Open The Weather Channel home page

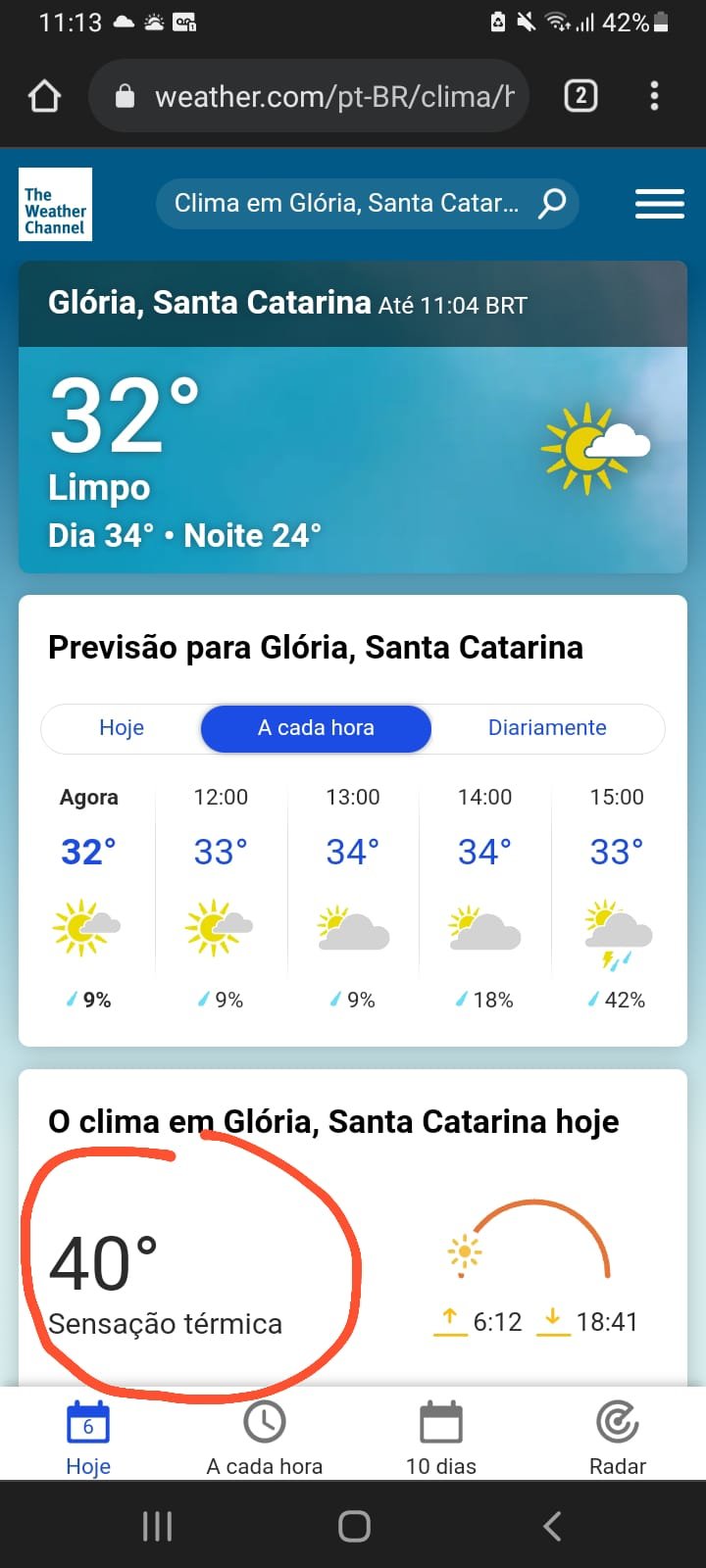pos(55,204)
